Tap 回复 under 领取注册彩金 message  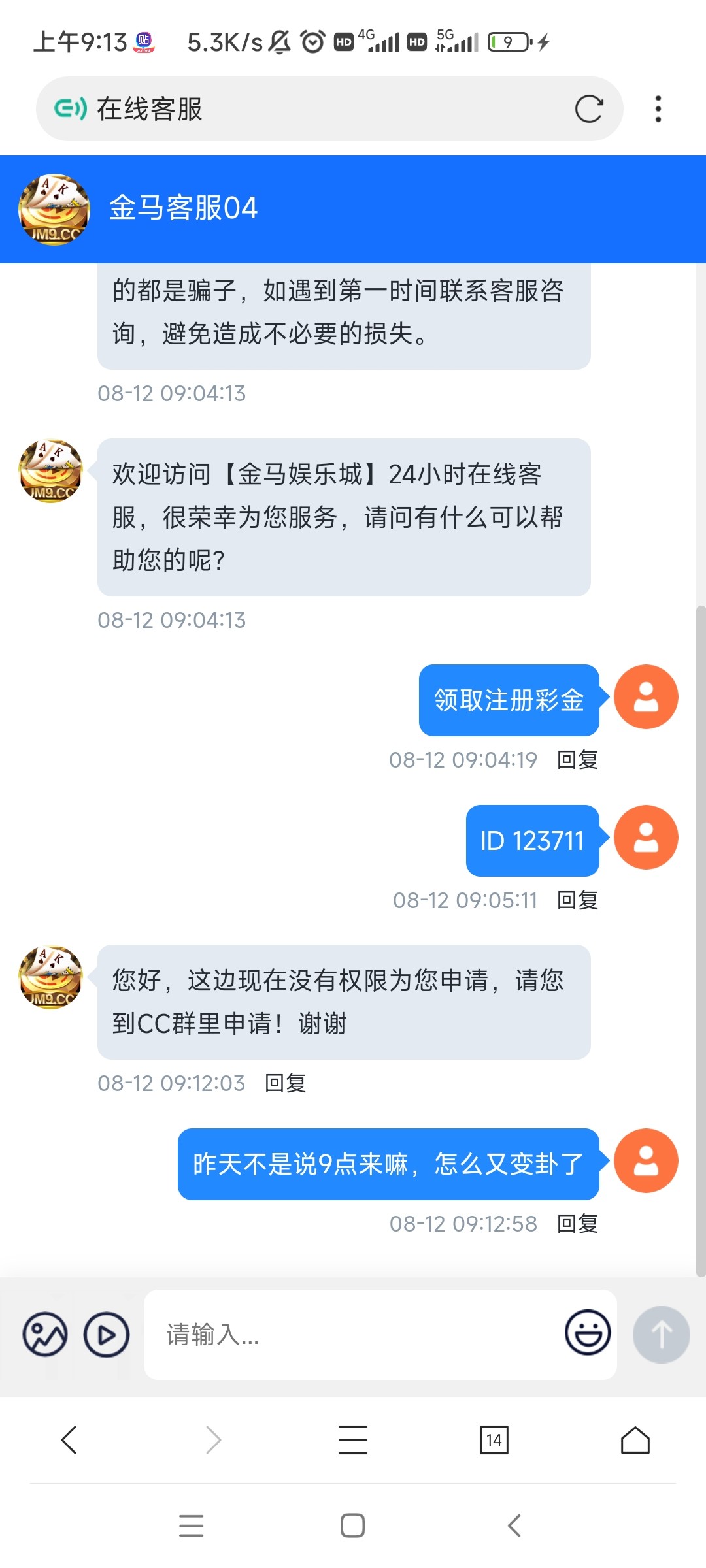point(577,760)
